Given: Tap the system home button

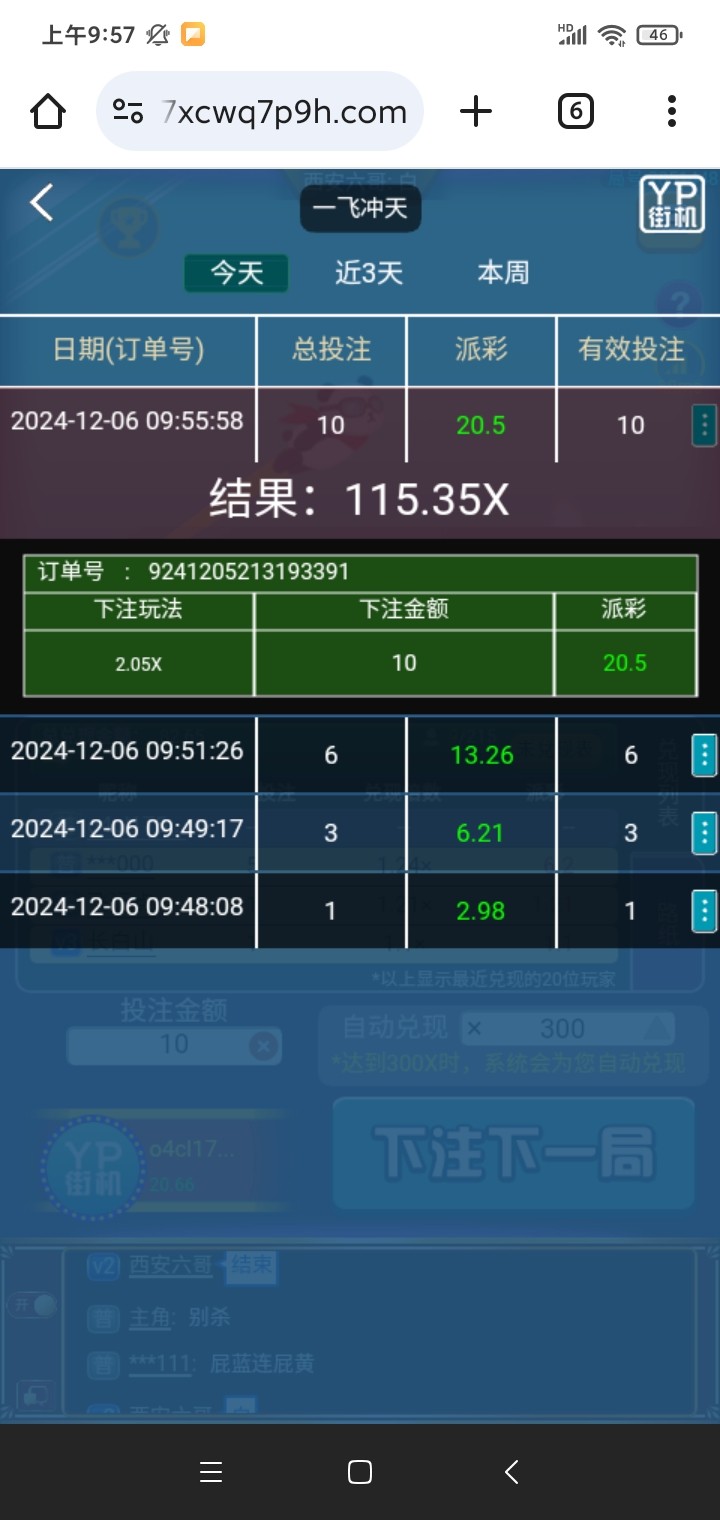Looking at the screenshot, I should [x=360, y=1472].
